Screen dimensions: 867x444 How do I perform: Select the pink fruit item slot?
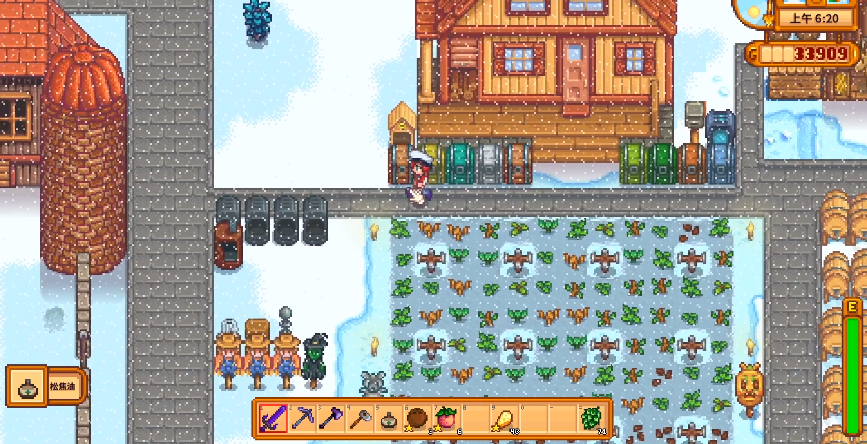(445, 418)
